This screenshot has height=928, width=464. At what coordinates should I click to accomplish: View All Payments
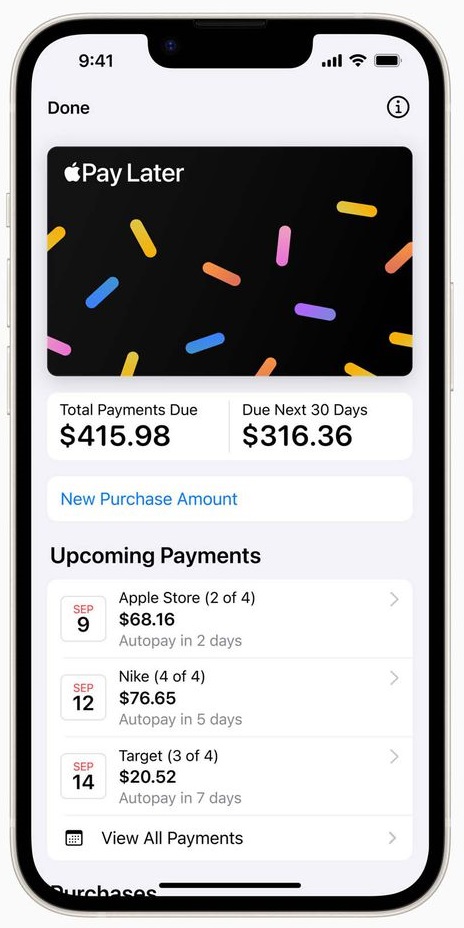[x=230, y=838]
